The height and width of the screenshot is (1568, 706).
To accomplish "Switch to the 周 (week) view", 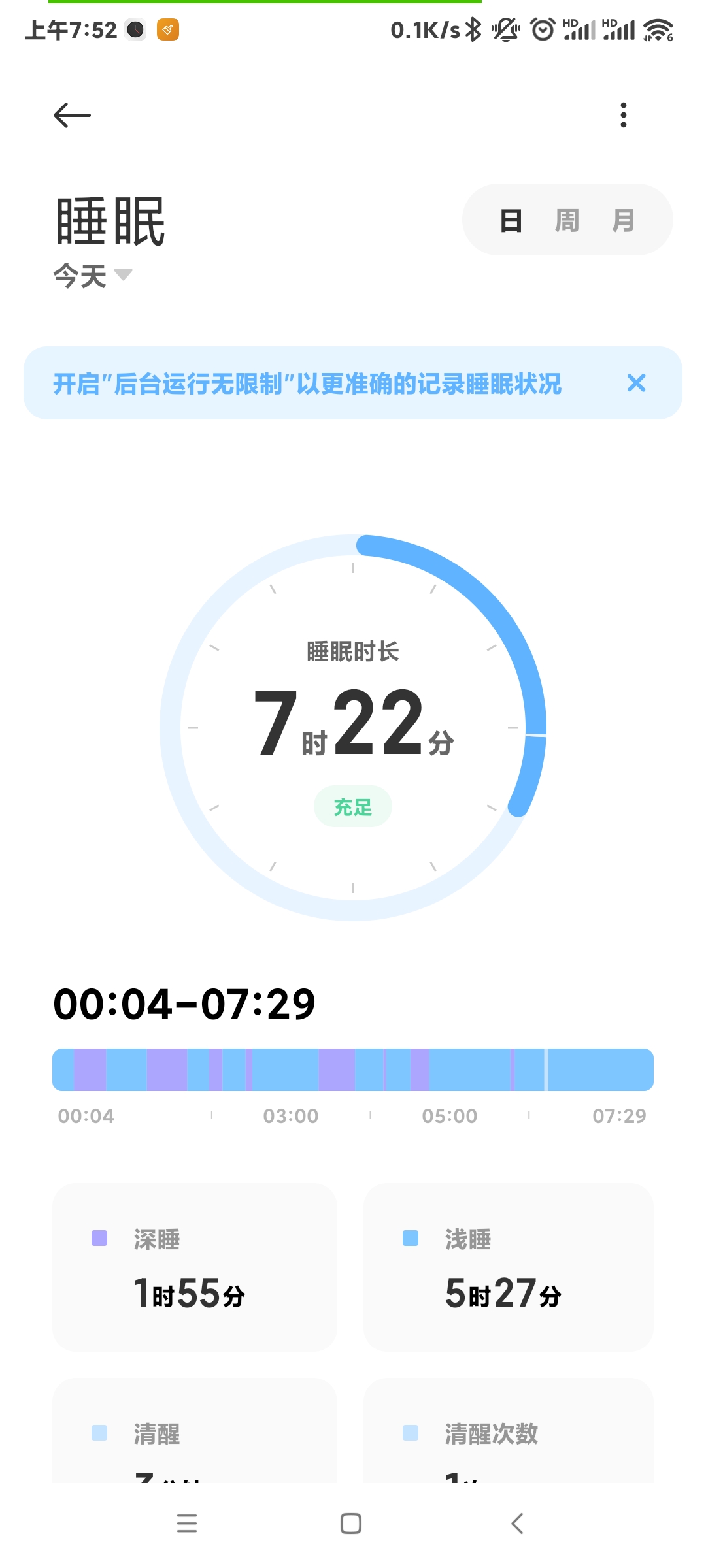I will point(567,221).
